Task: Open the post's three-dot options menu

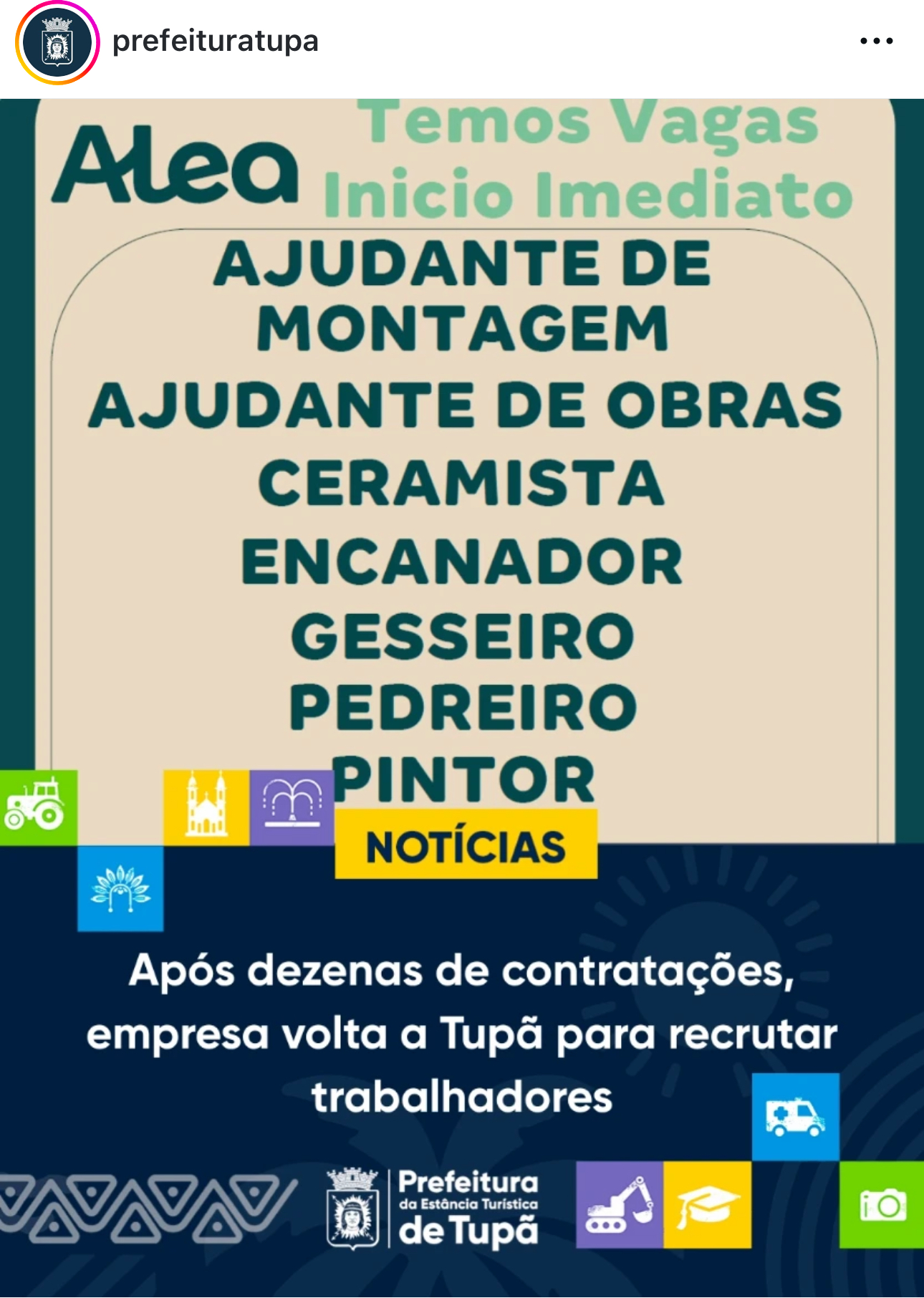Action: (876, 42)
